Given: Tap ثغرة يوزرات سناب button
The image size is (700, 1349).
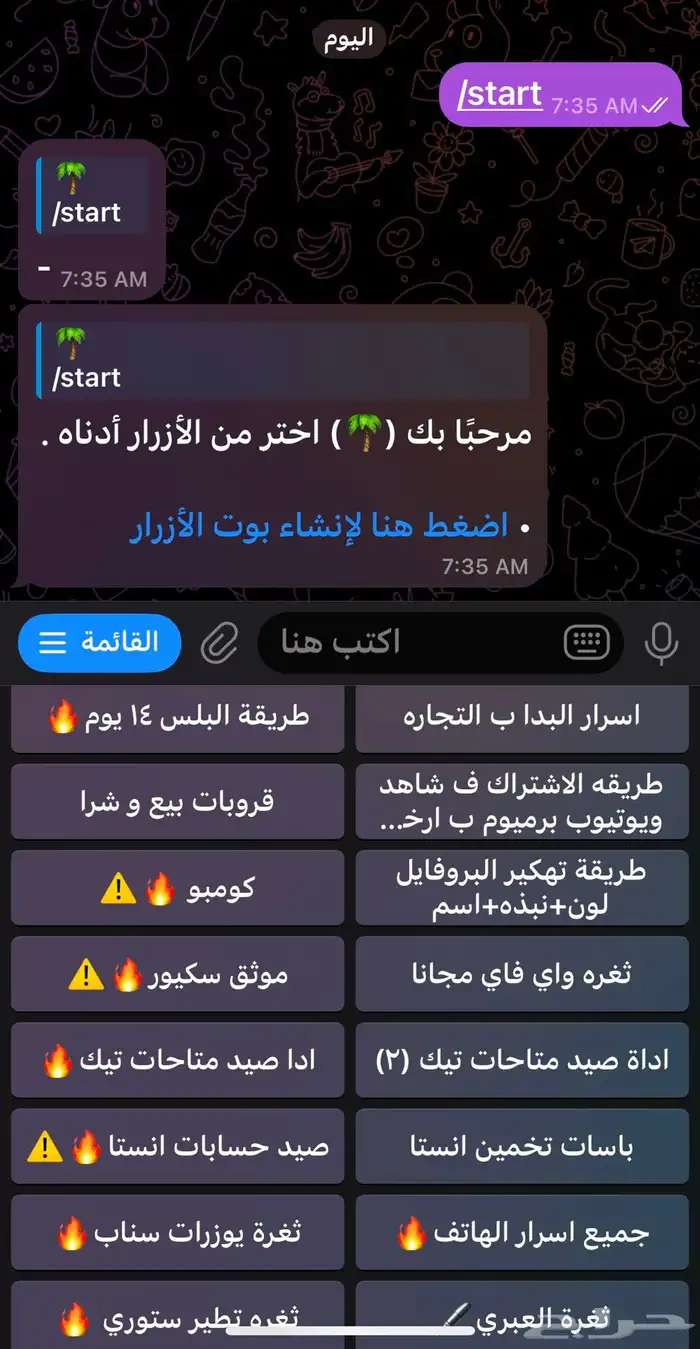Looking at the screenshot, I should (178, 1233).
